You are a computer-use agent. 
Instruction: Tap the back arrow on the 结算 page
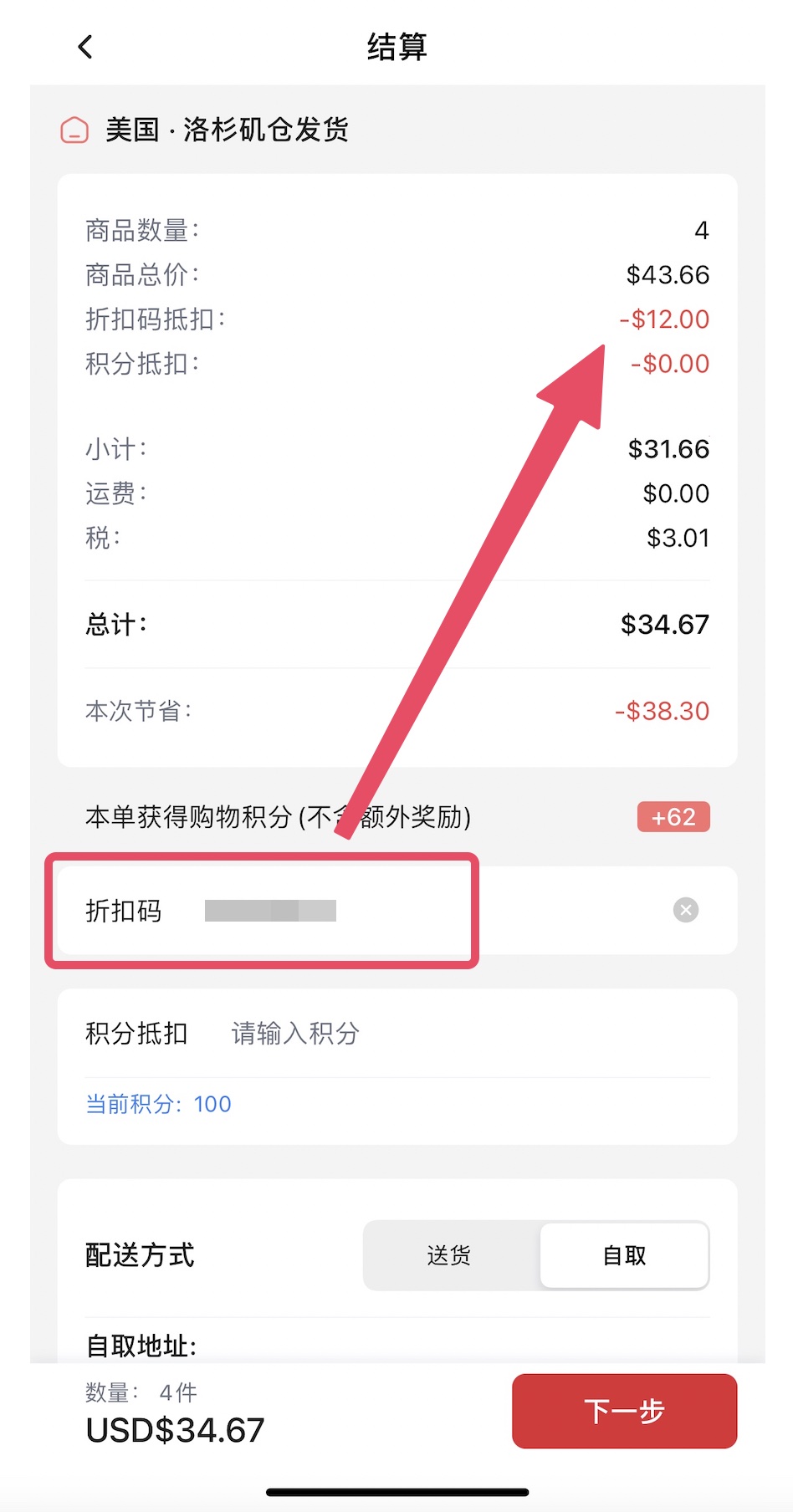(x=84, y=46)
